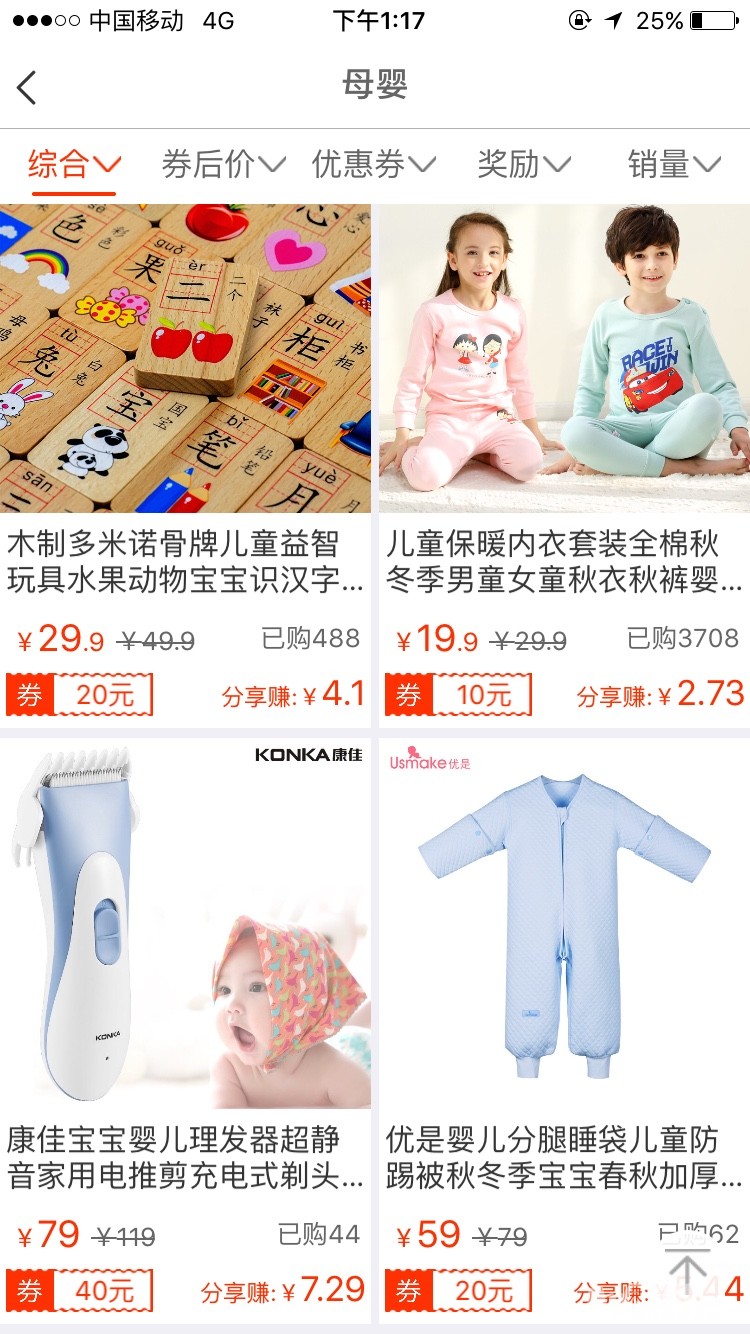Sort products by 券后价

(223, 164)
